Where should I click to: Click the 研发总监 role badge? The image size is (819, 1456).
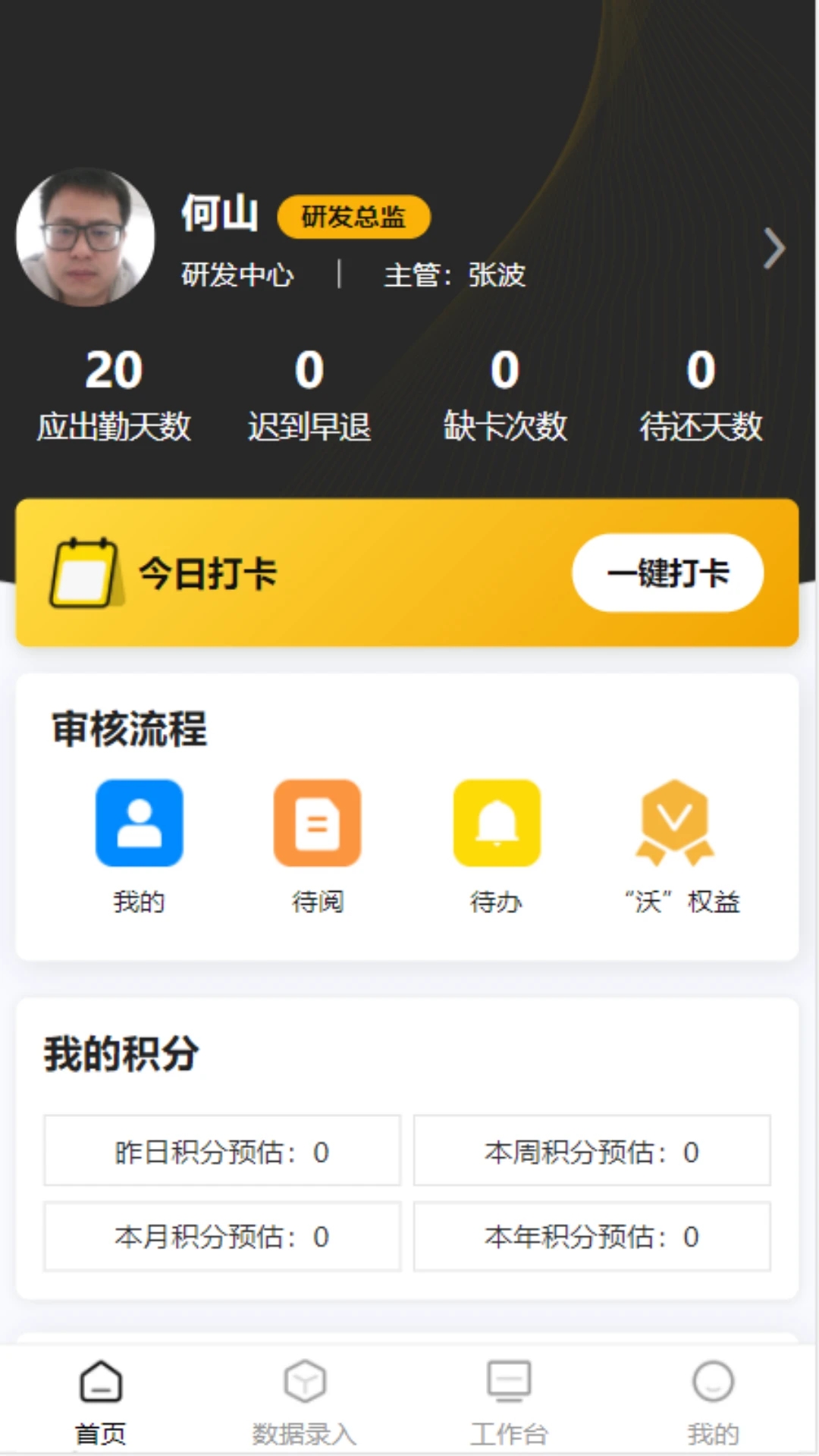point(353,218)
